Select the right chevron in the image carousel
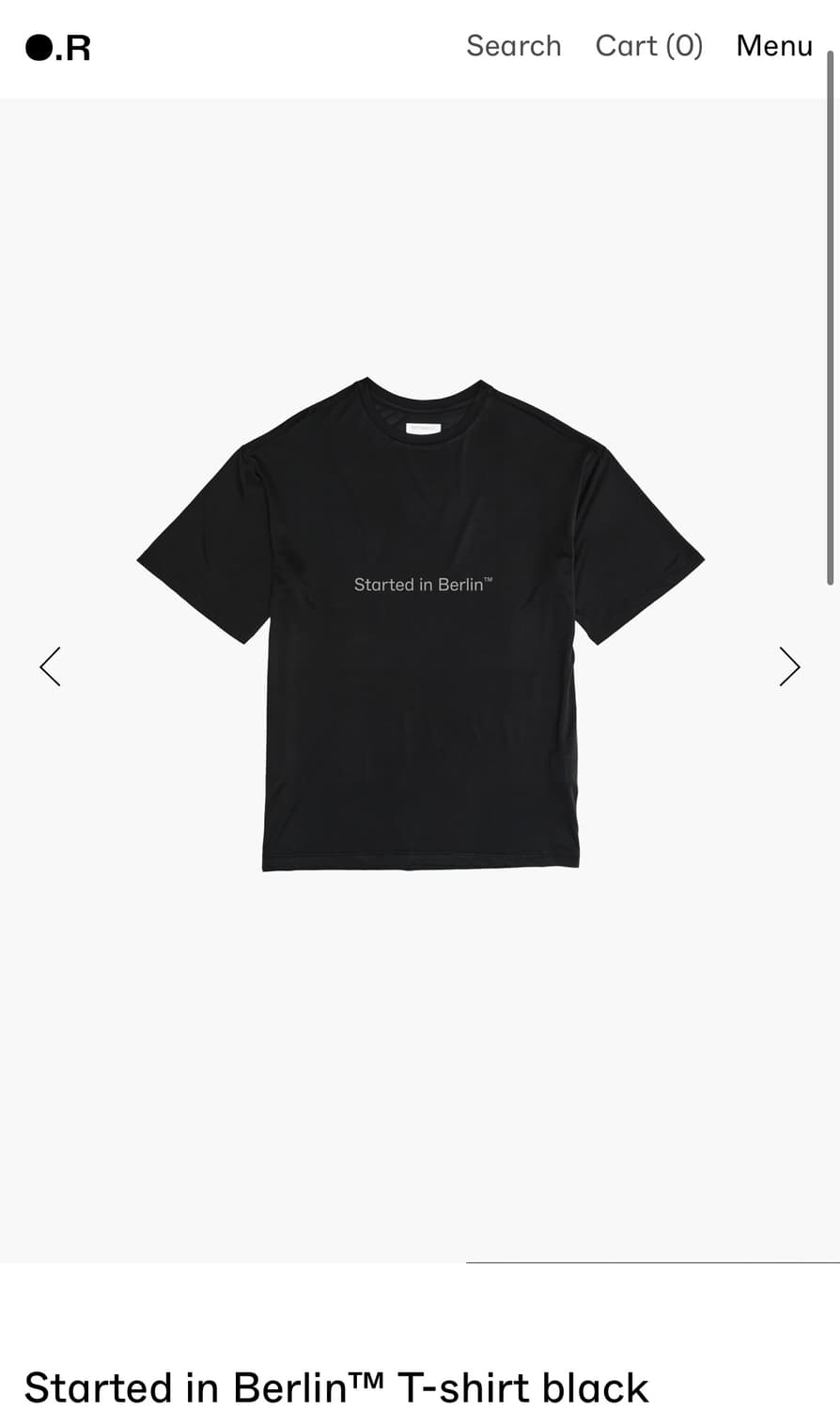840x1410 pixels. pos(789,666)
